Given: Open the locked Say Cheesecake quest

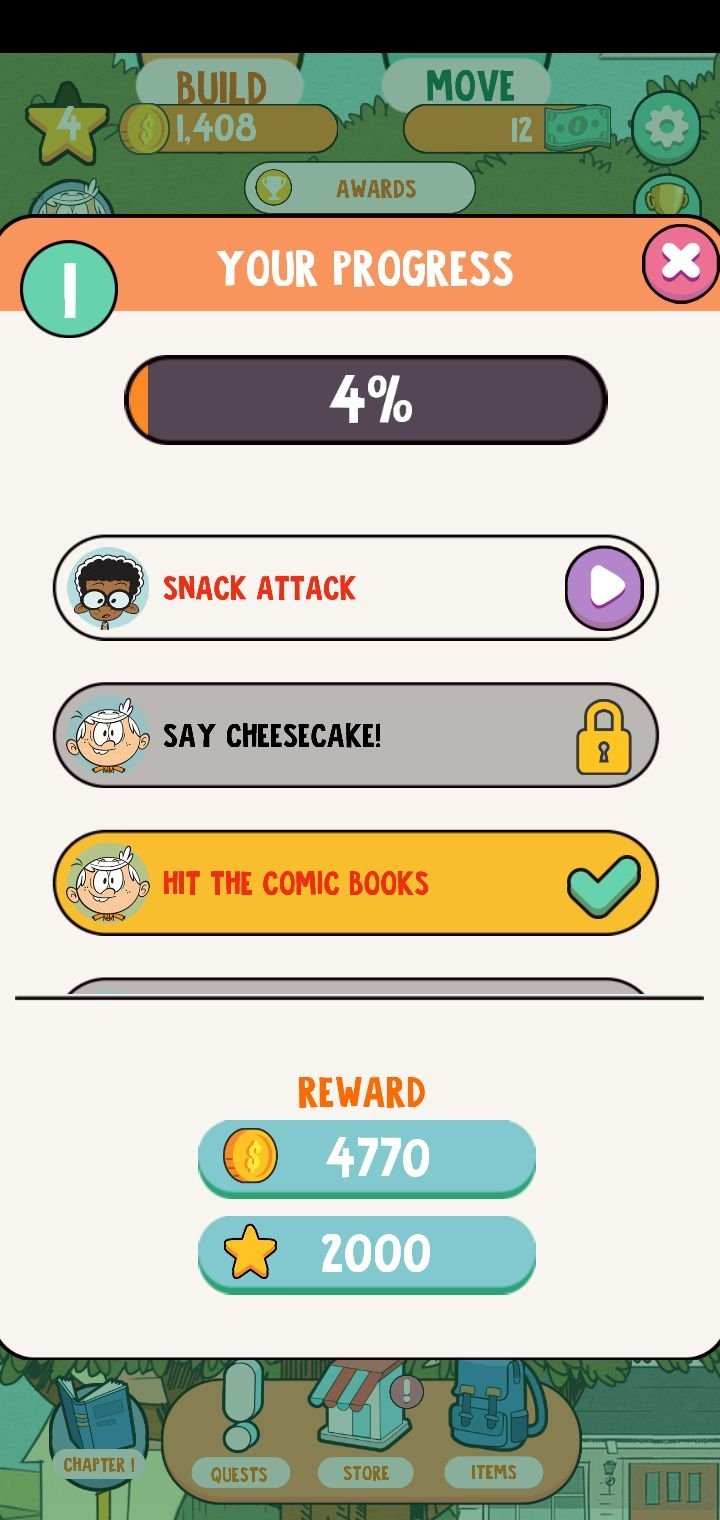Looking at the screenshot, I should tap(355, 736).
